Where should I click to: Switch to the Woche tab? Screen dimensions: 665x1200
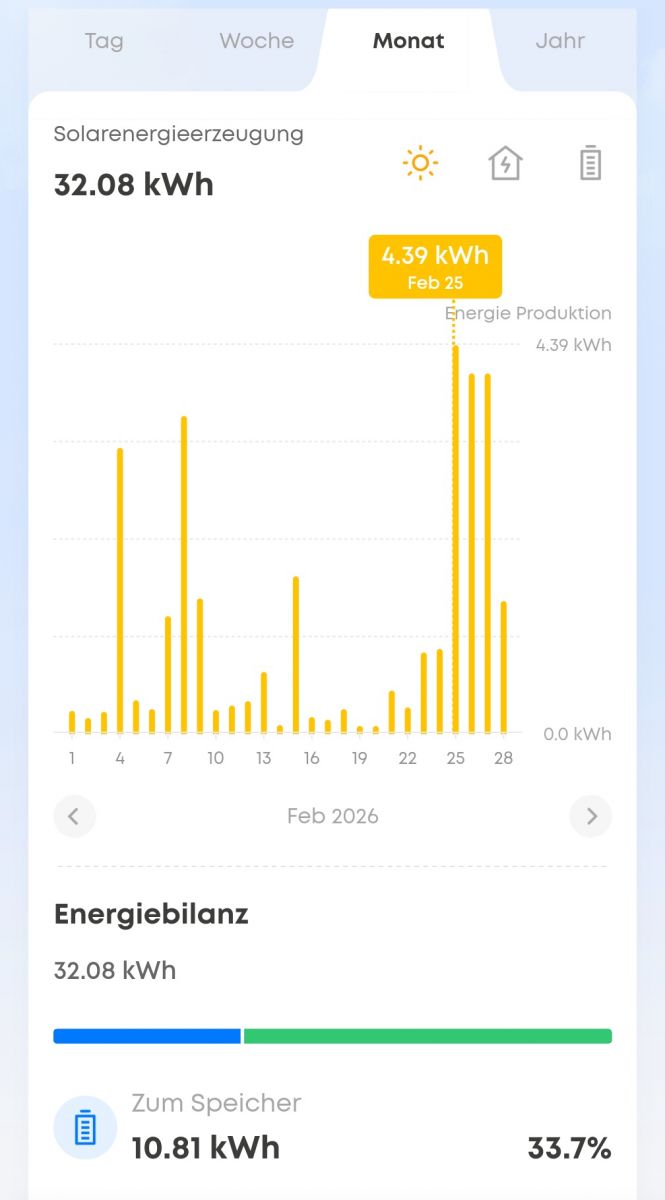(257, 41)
